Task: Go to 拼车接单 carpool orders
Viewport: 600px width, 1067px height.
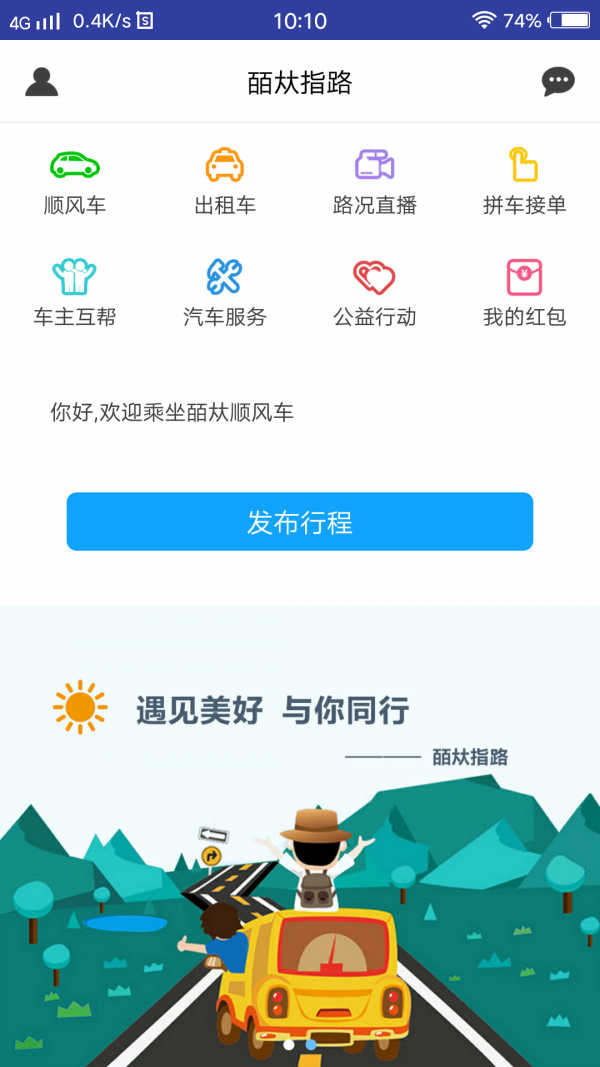Action: pos(525,181)
